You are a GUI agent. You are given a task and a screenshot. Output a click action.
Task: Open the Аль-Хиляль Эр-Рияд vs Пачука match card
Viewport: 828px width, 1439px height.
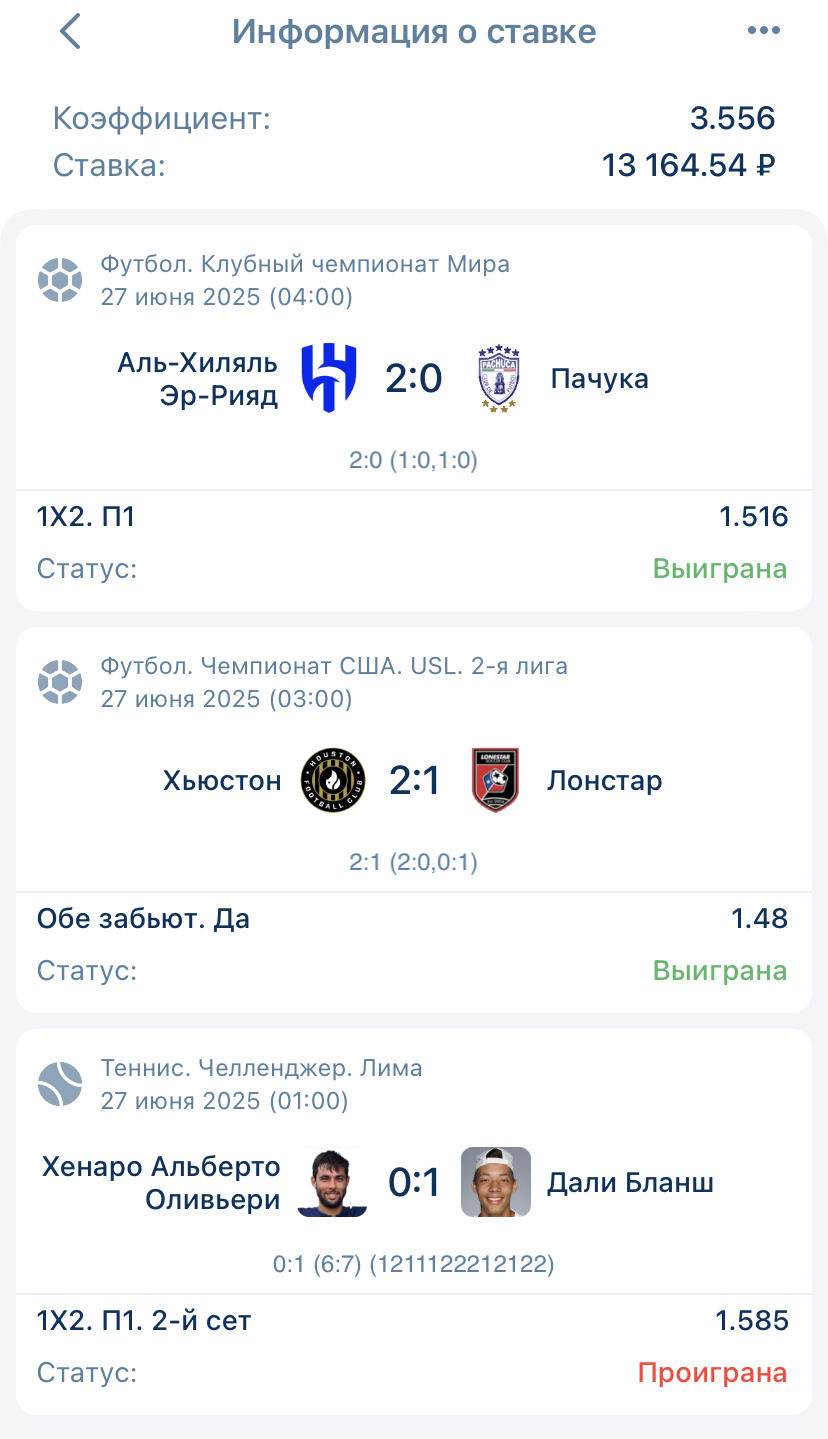[413, 380]
